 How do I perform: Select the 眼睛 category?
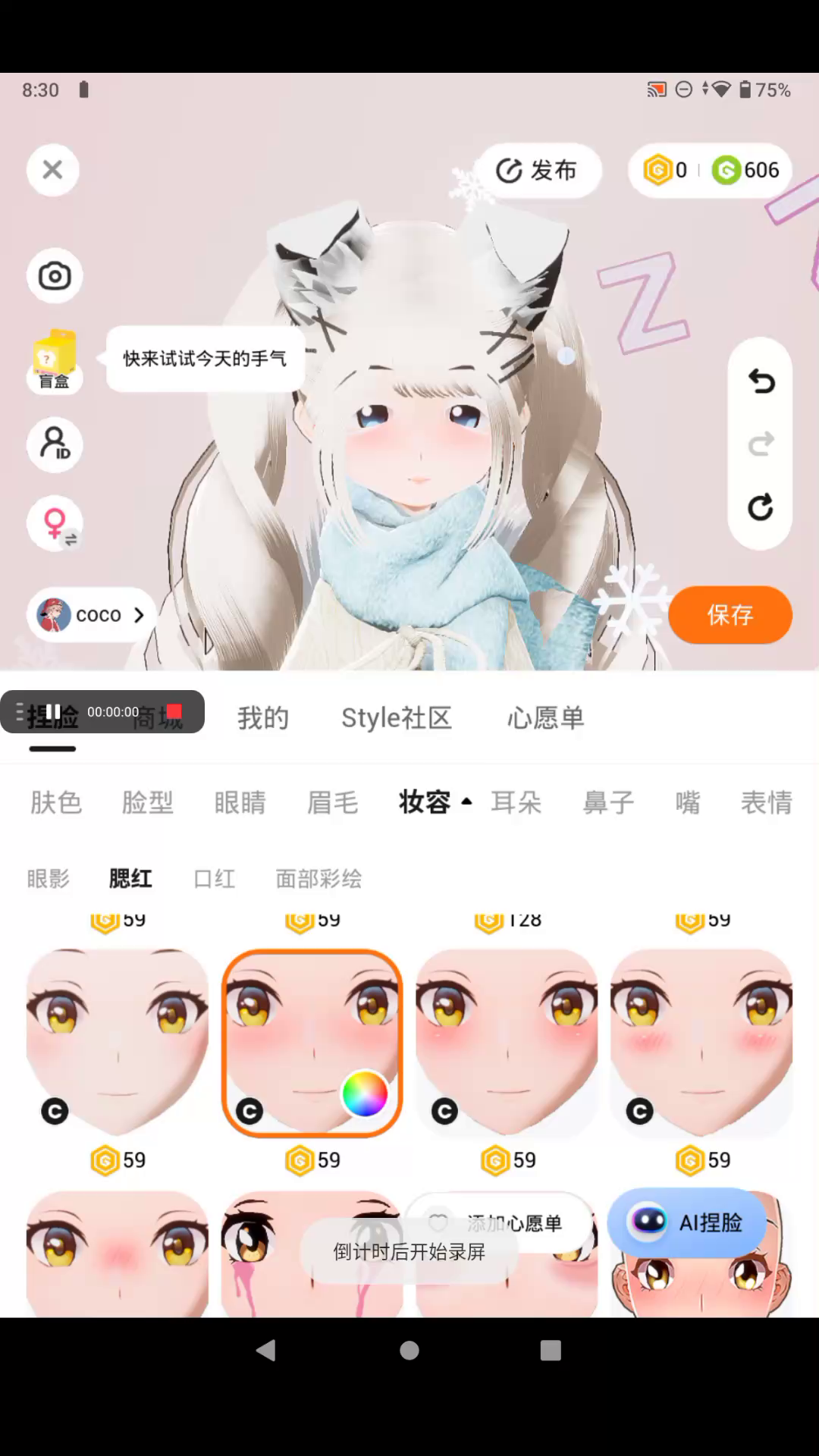click(x=240, y=802)
